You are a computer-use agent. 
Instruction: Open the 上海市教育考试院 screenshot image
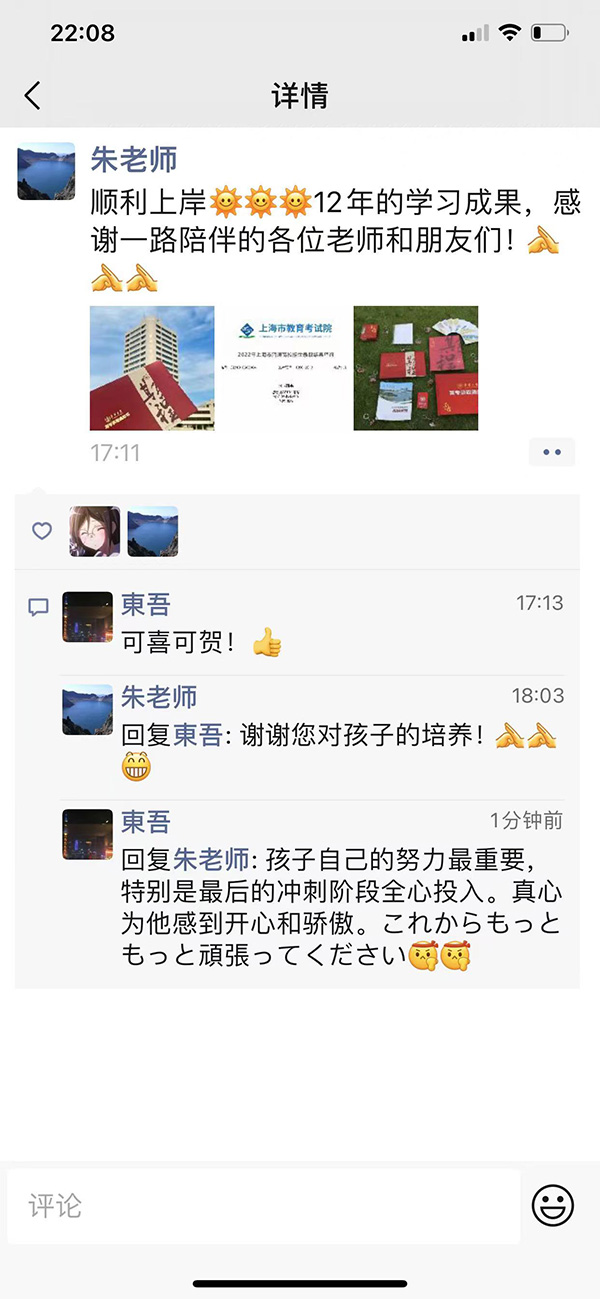pyautogui.click(x=284, y=368)
